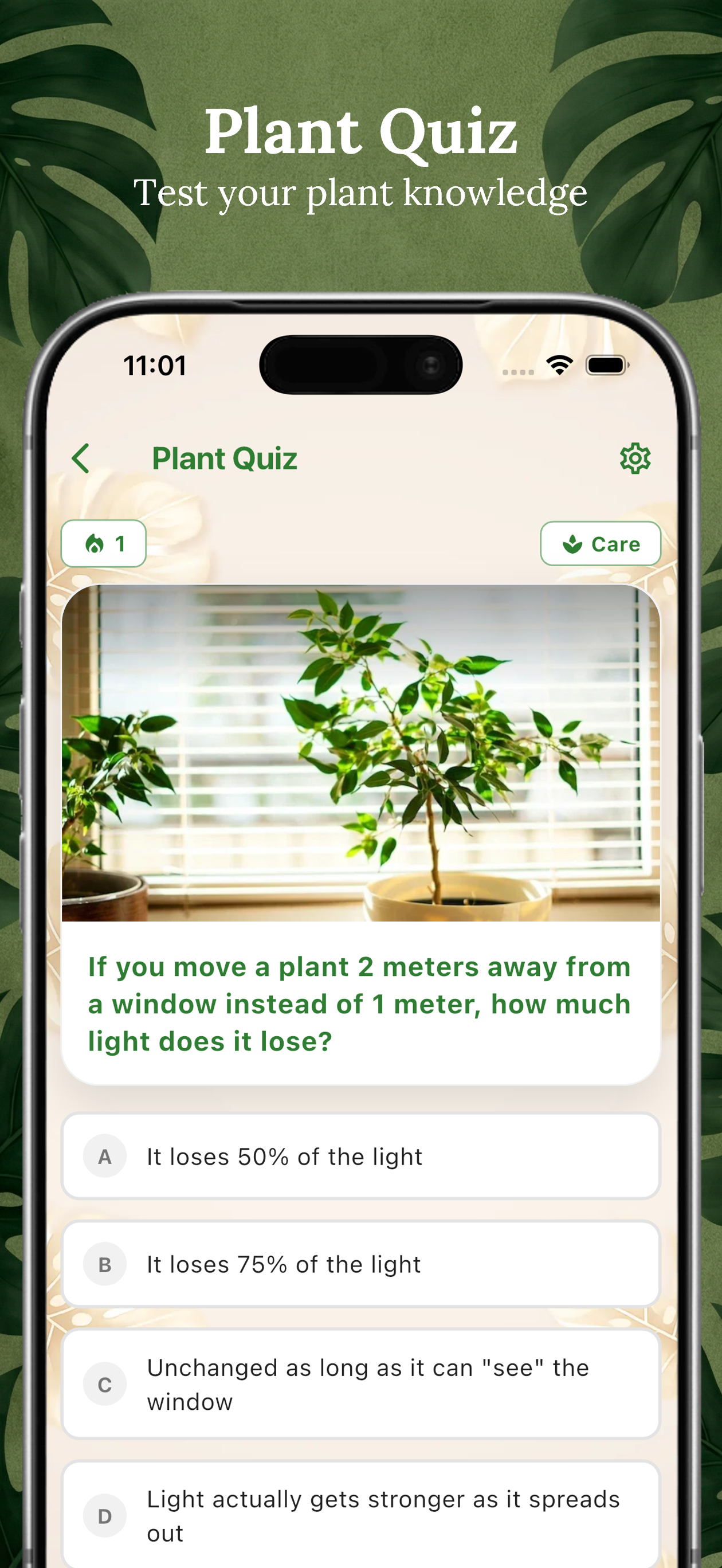Tap the flame streak icon
Image resolution: width=722 pixels, height=1568 pixels.
(x=95, y=543)
